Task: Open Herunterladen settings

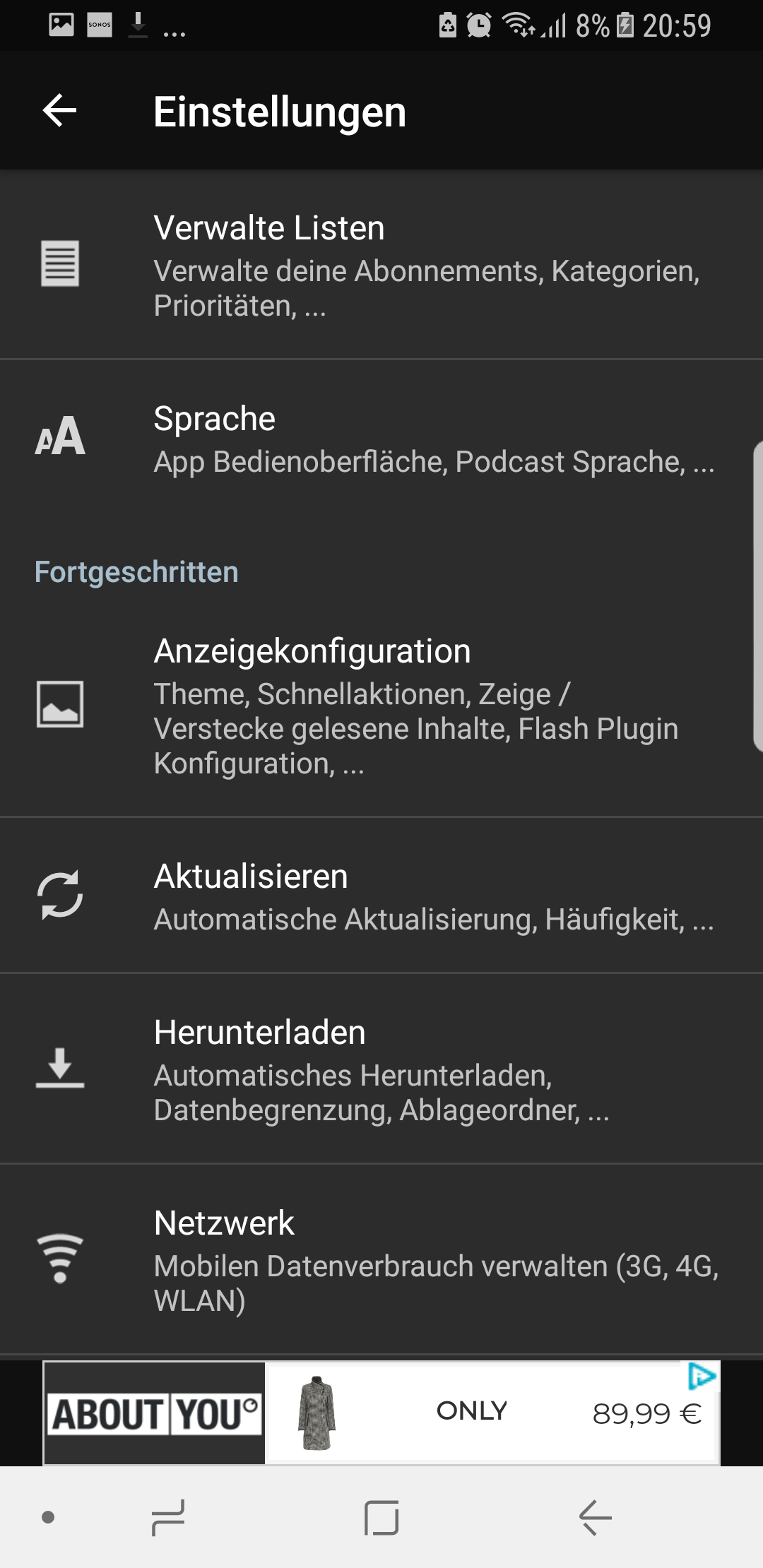Action: pyautogui.click(x=381, y=1069)
